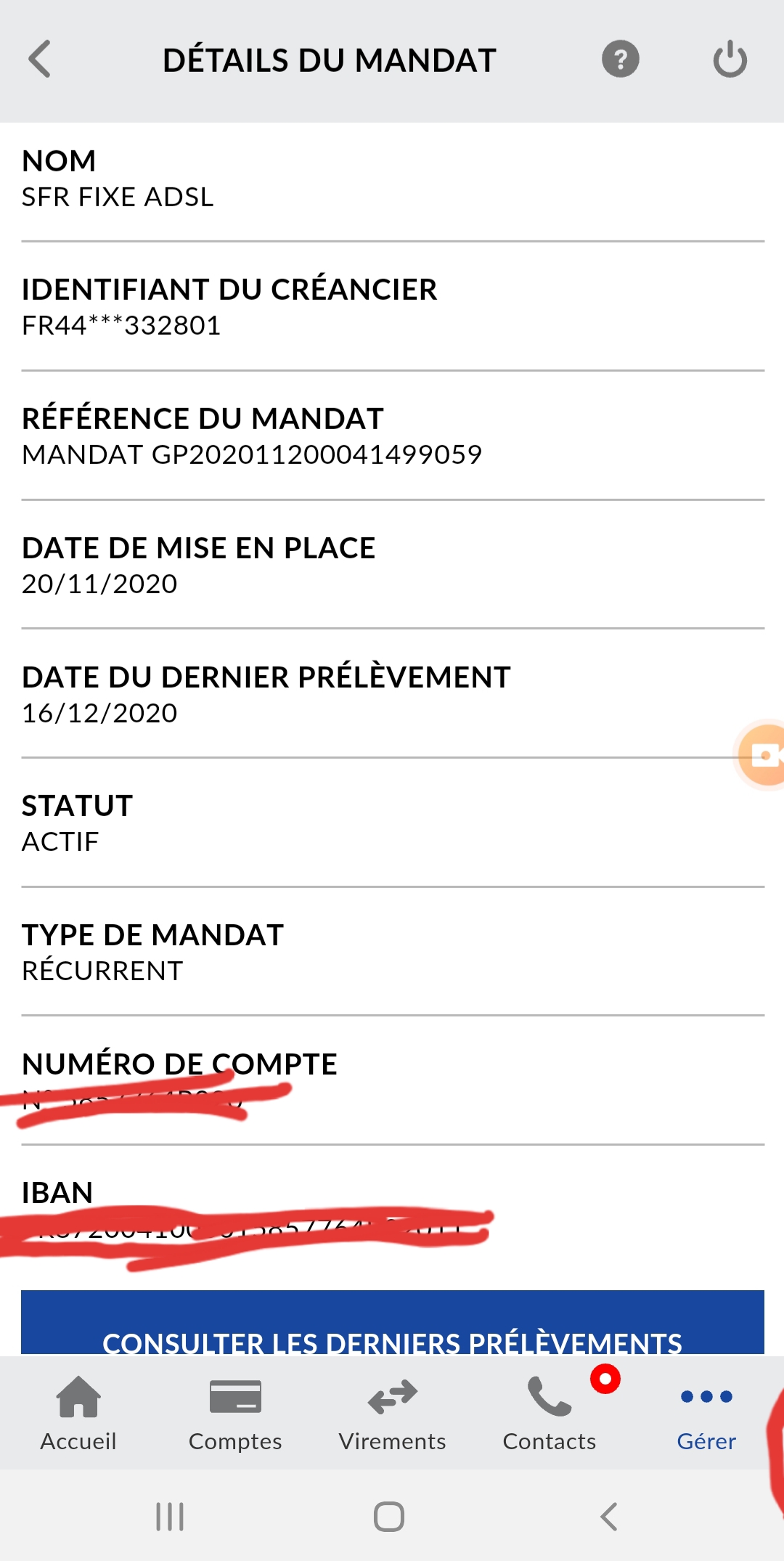
Task: Go back from mandate details
Action: tap(40, 59)
